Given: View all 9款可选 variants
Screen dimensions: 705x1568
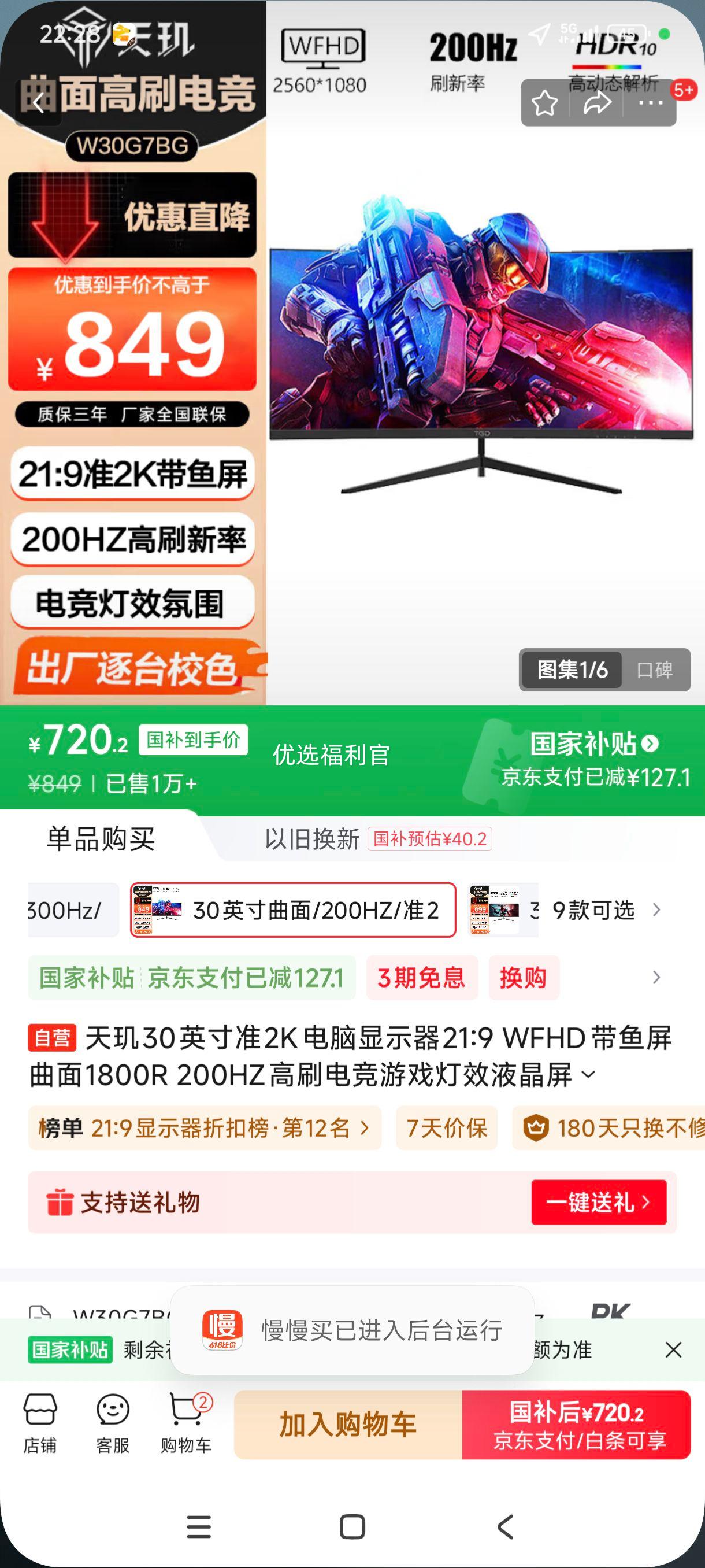Looking at the screenshot, I should click(605, 910).
